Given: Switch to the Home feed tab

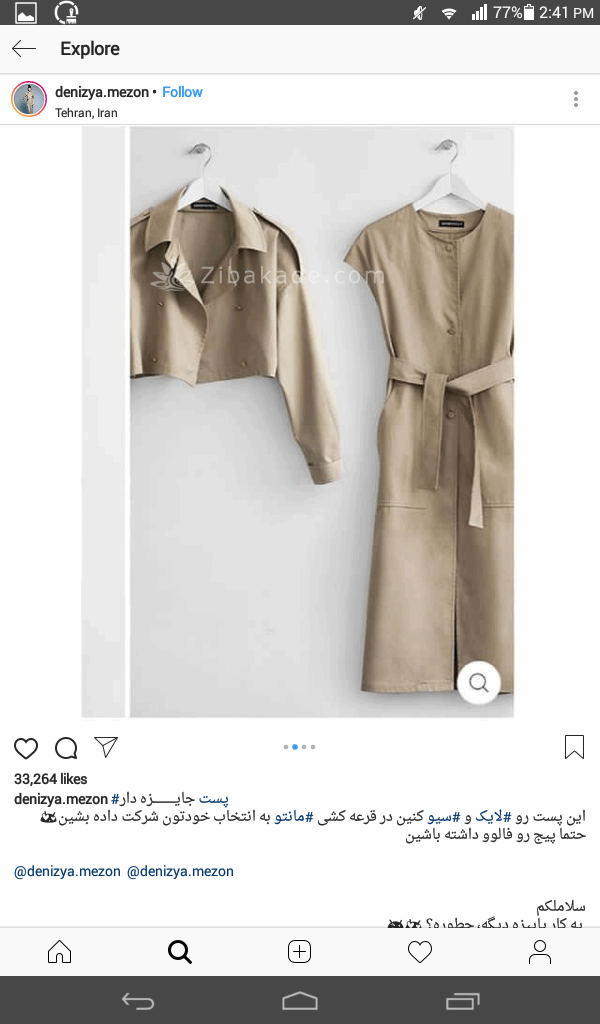Looking at the screenshot, I should pyautogui.click(x=60, y=952).
